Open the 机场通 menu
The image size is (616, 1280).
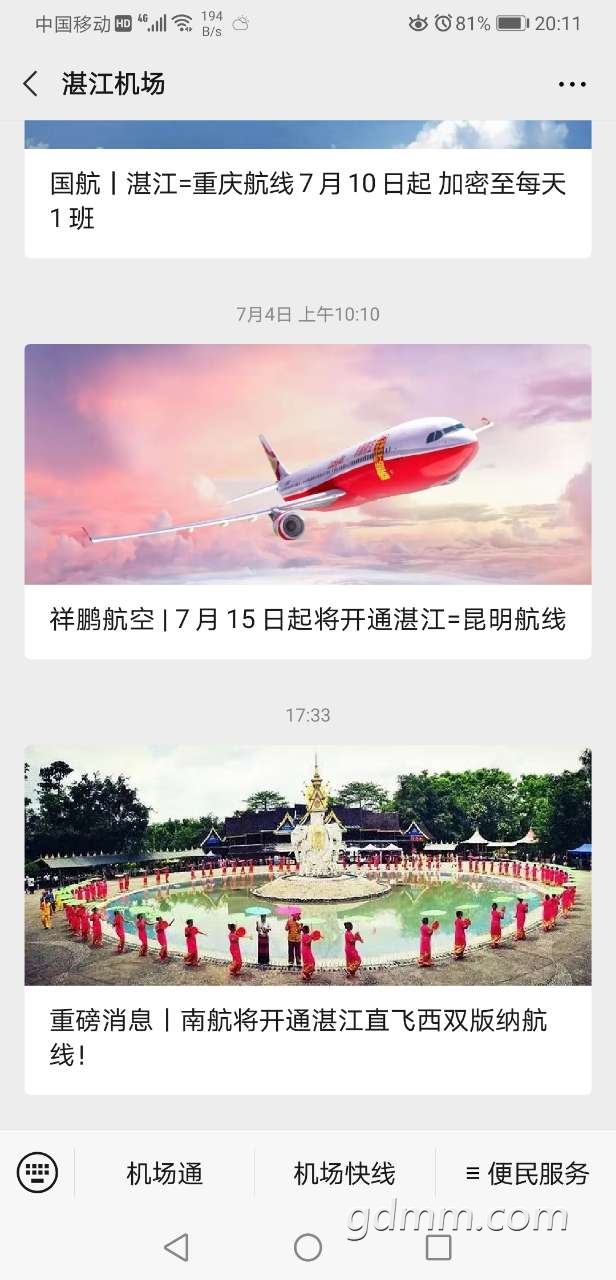pos(165,1173)
